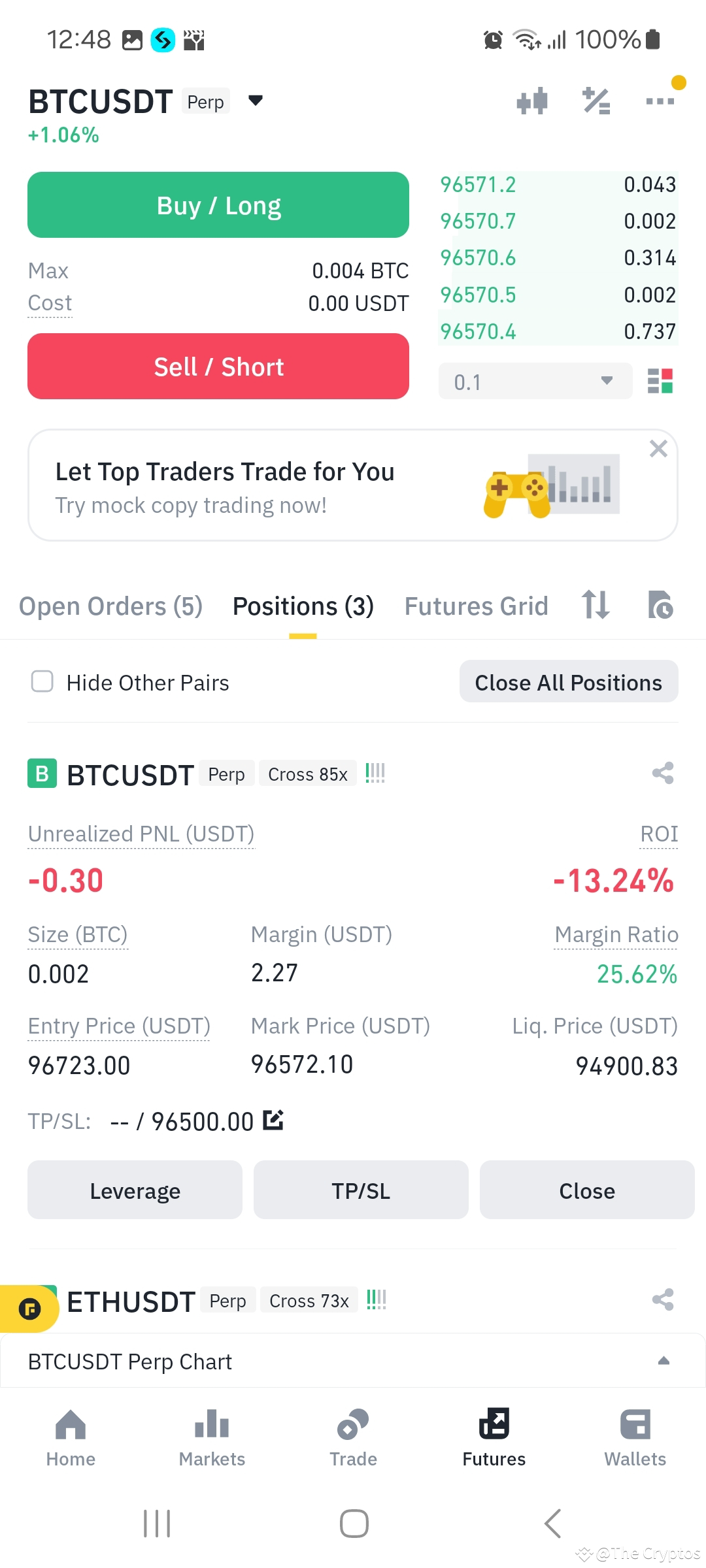706x1568 pixels.
Task: Click Close All Positions
Action: coord(567,681)
